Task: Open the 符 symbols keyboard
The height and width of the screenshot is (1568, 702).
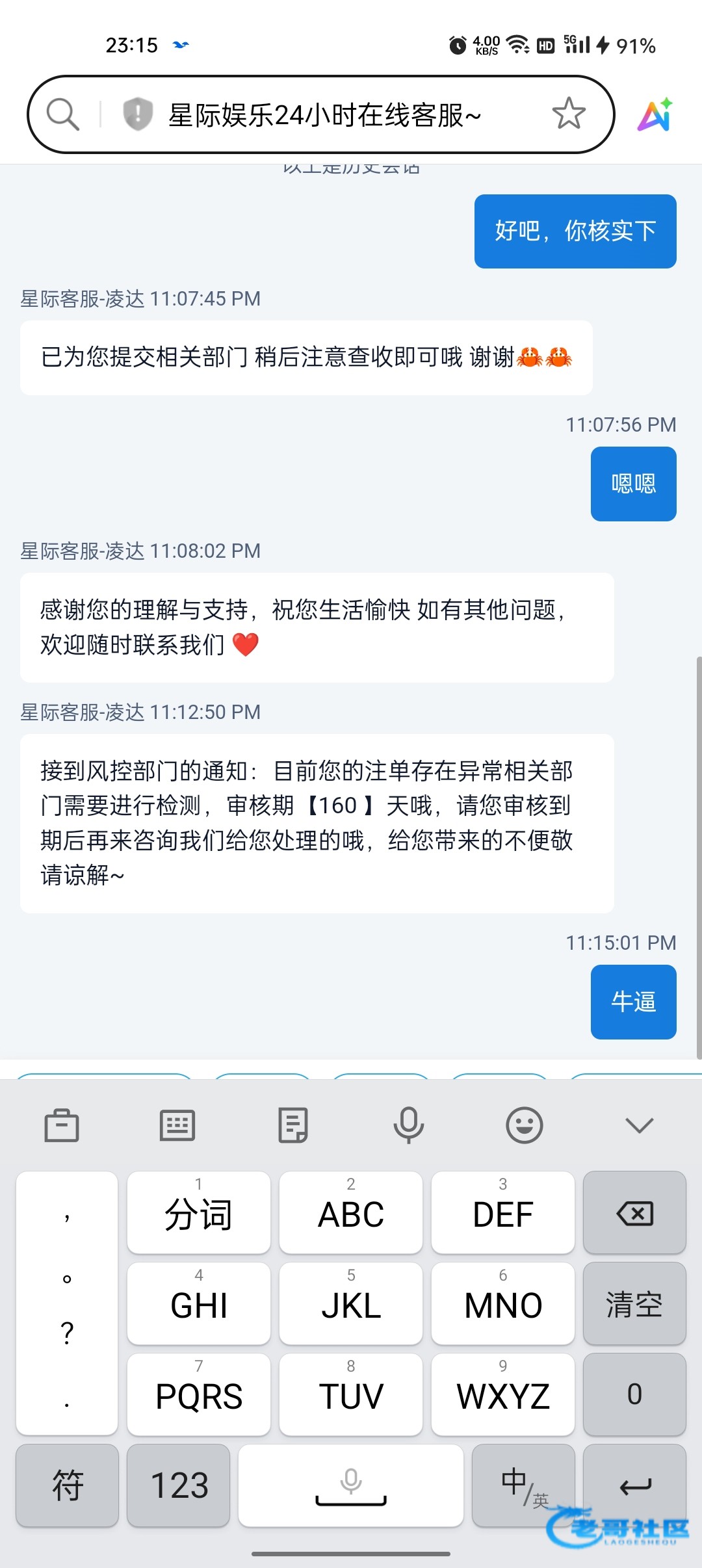Action: click(68, 1485)
